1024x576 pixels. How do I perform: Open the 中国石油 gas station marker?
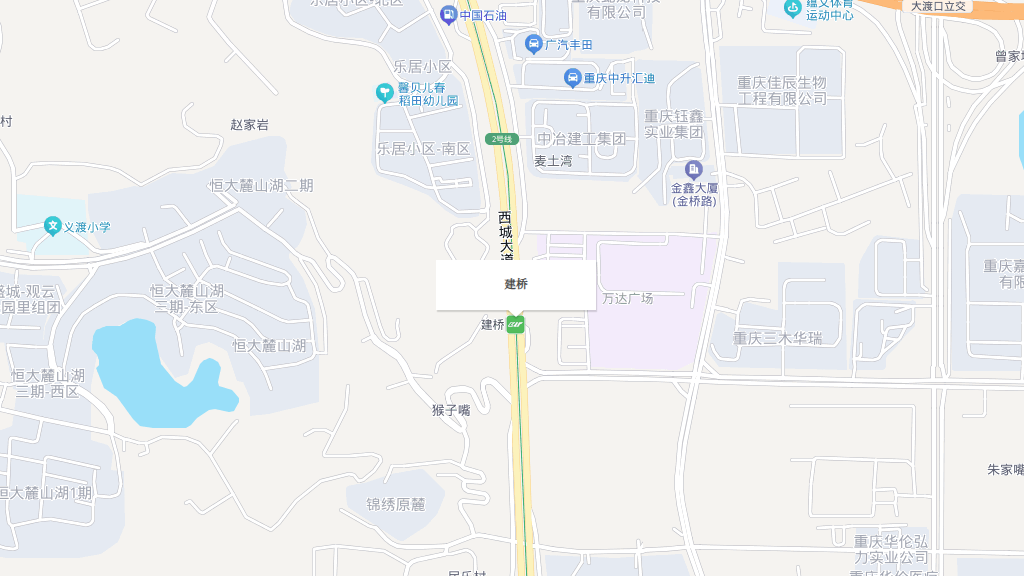tap(449, 15)
